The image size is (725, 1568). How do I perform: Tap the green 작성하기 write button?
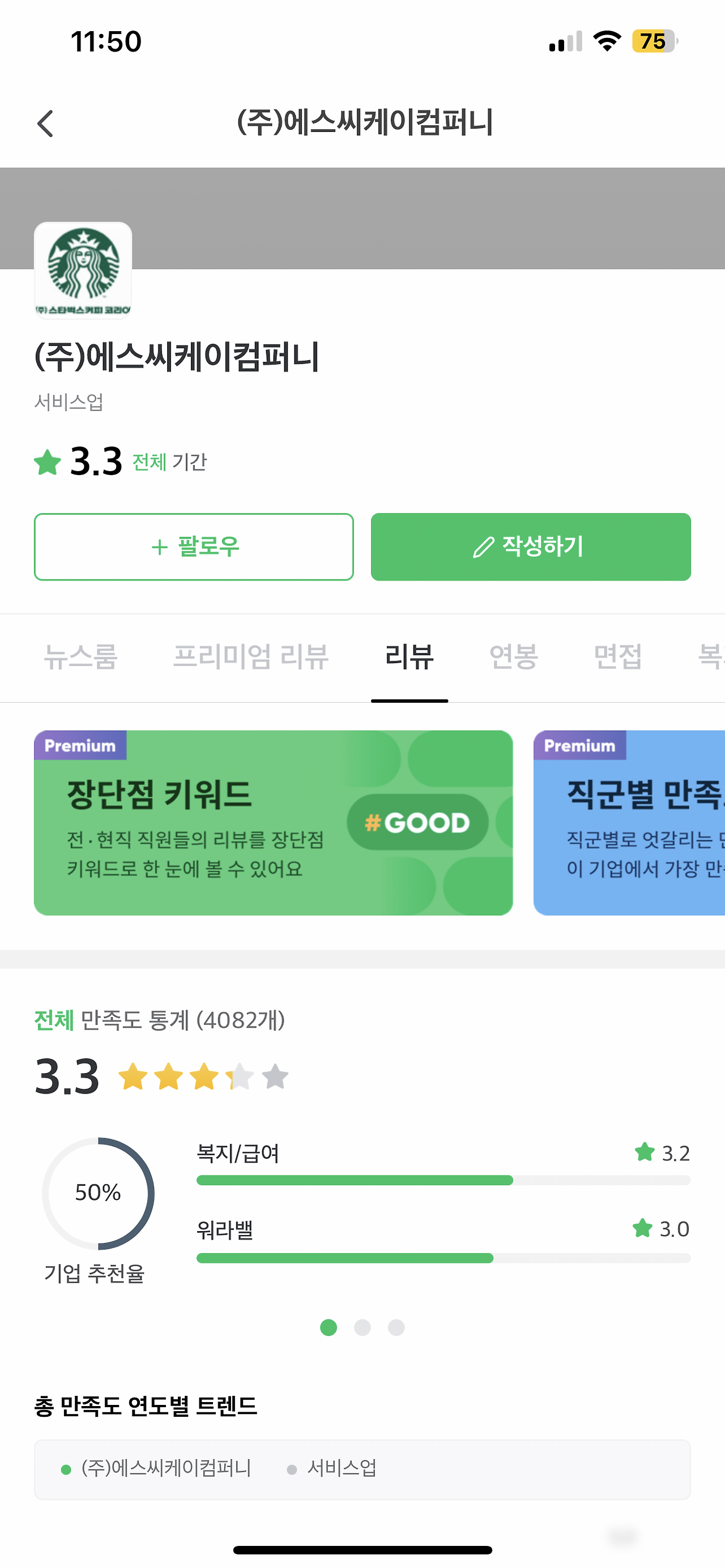530,546
